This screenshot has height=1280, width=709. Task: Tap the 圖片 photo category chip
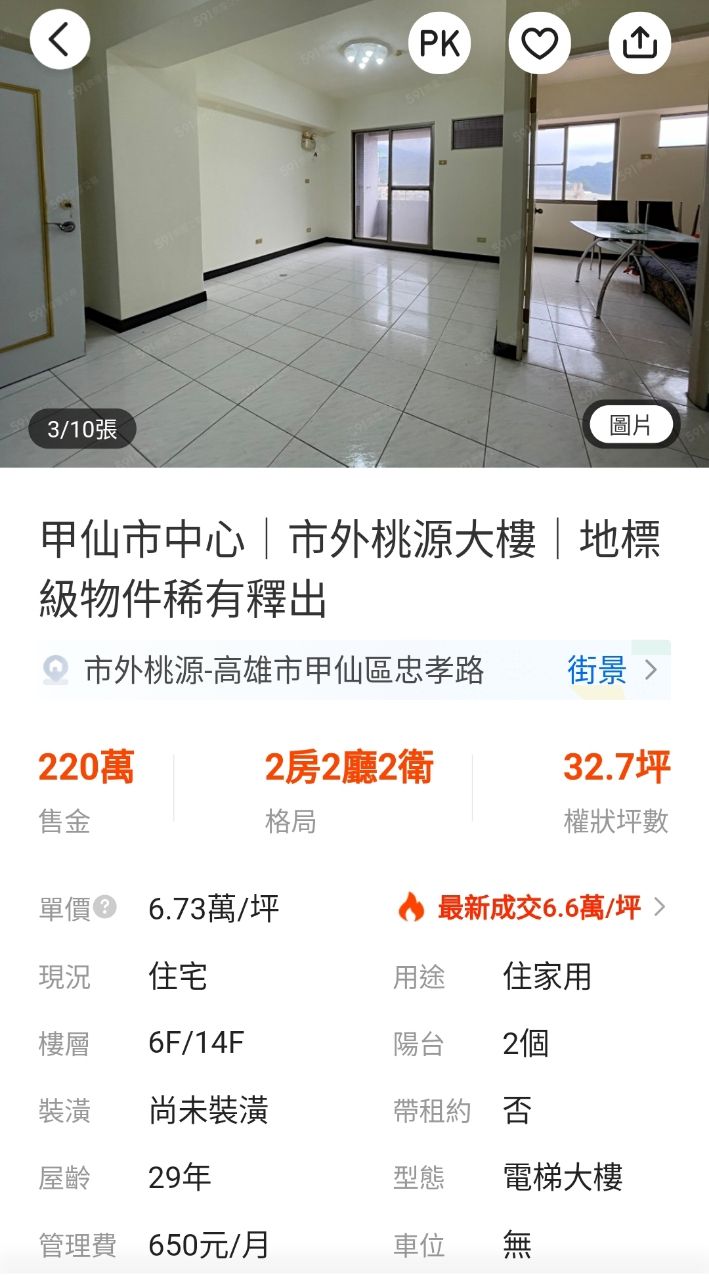pyautogui.click(x=630, y=426)
